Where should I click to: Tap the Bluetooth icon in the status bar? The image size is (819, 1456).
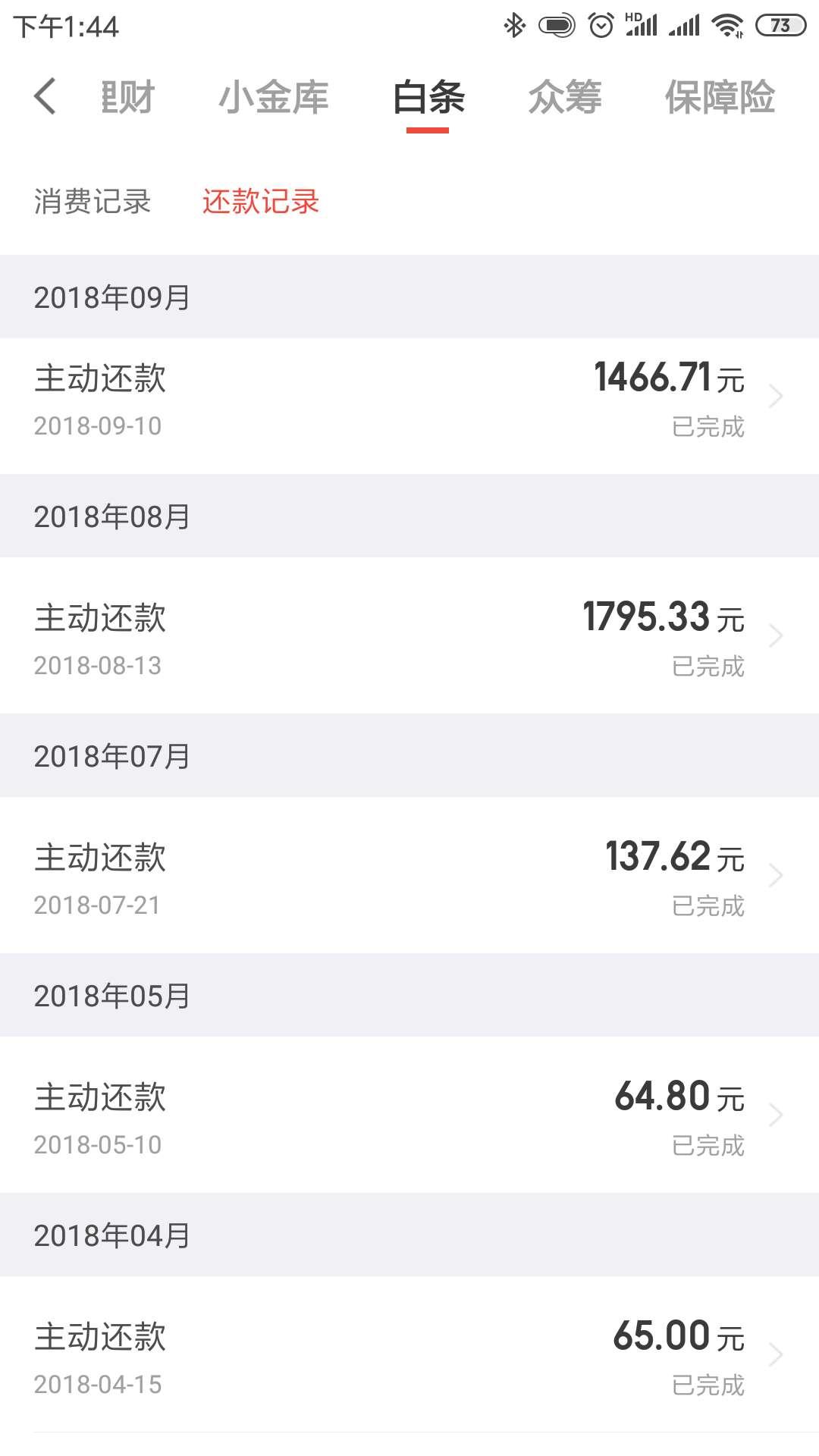click(513, 24)
